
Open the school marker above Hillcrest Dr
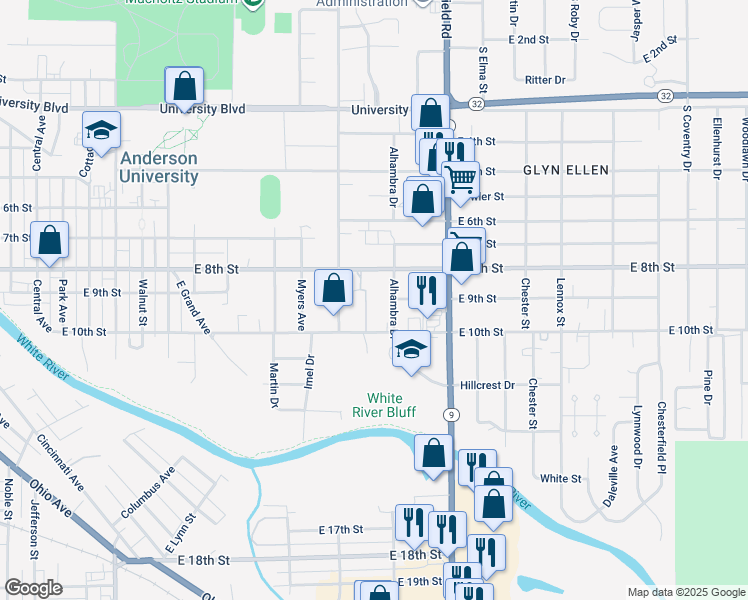(x=410, y=350)
